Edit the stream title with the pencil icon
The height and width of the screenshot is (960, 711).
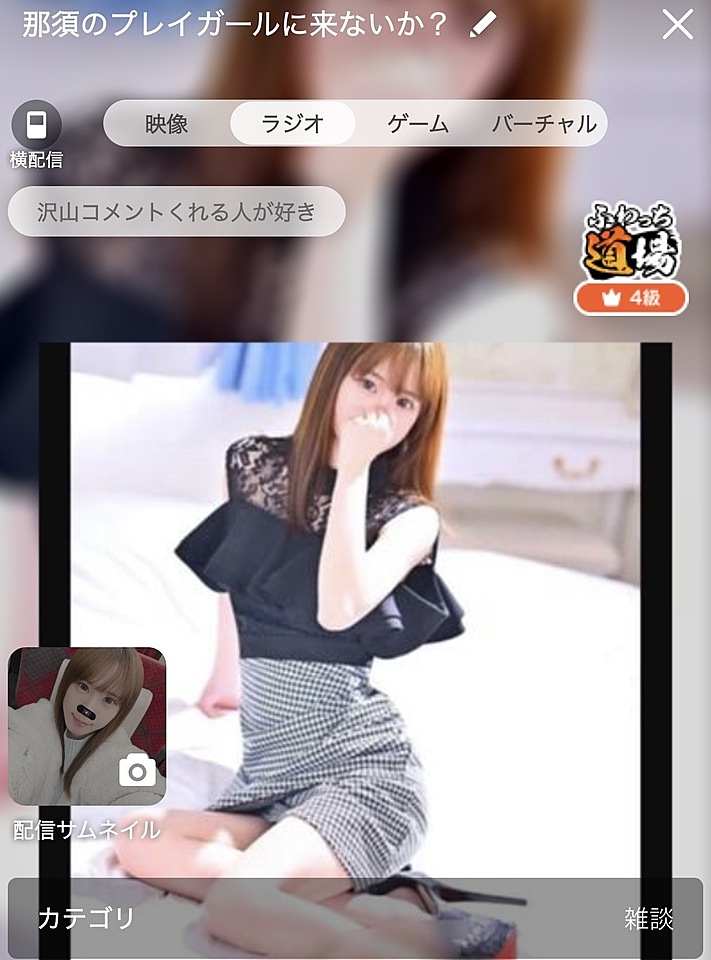(x=483, y=25)
